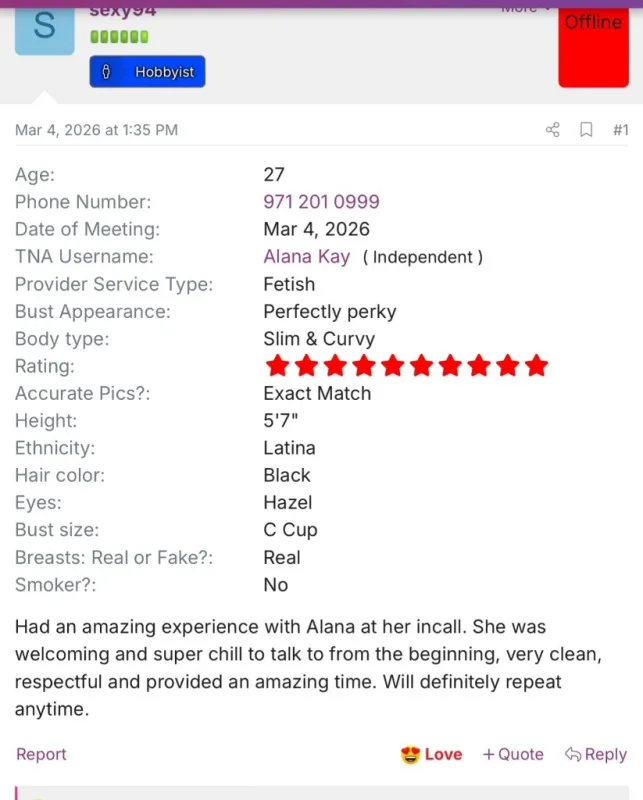Viewport: 643px width, 800px height.
Task: Bookmark this review post
Action: [586, 130]
